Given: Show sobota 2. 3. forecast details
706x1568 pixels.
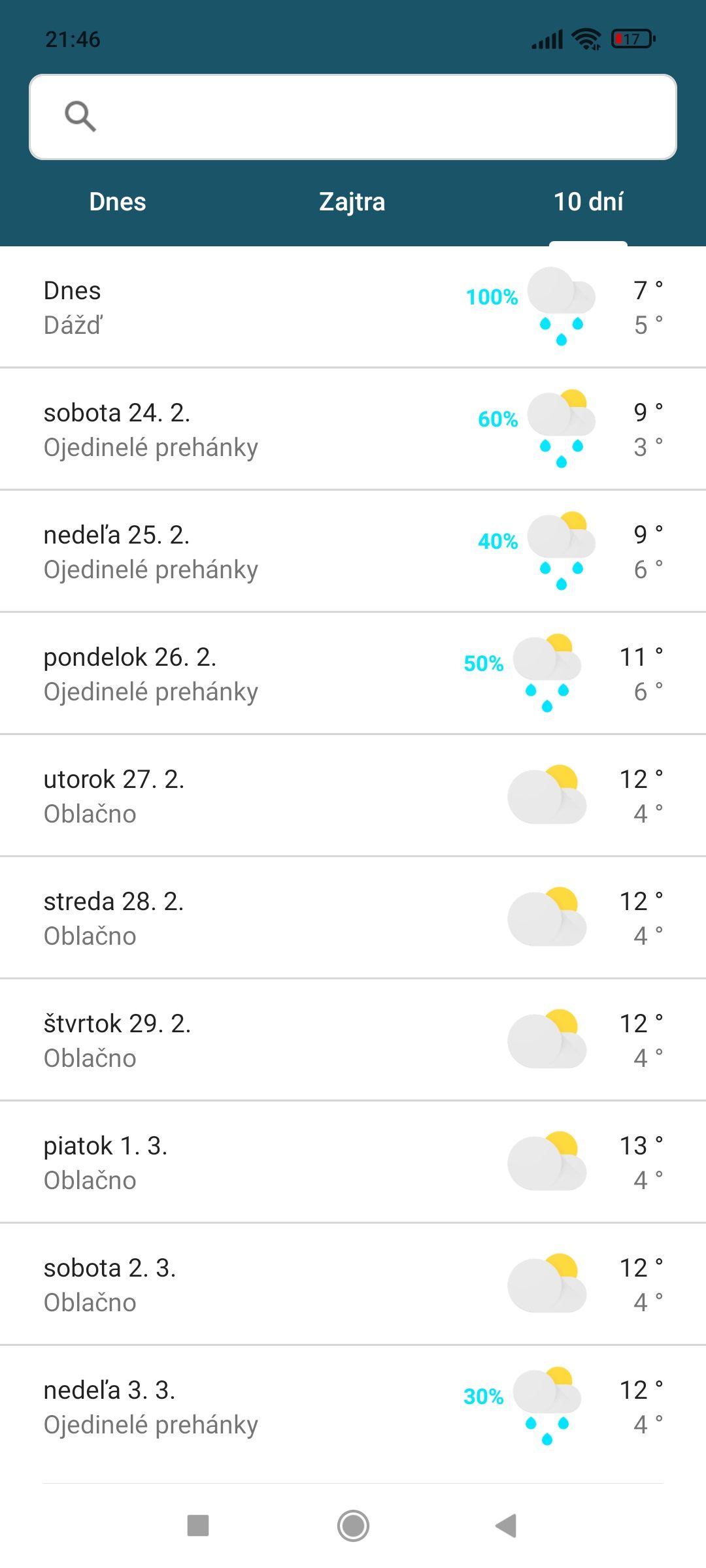Looking at the screenshot, I should pyautogui.click(x=353, y=1284).
